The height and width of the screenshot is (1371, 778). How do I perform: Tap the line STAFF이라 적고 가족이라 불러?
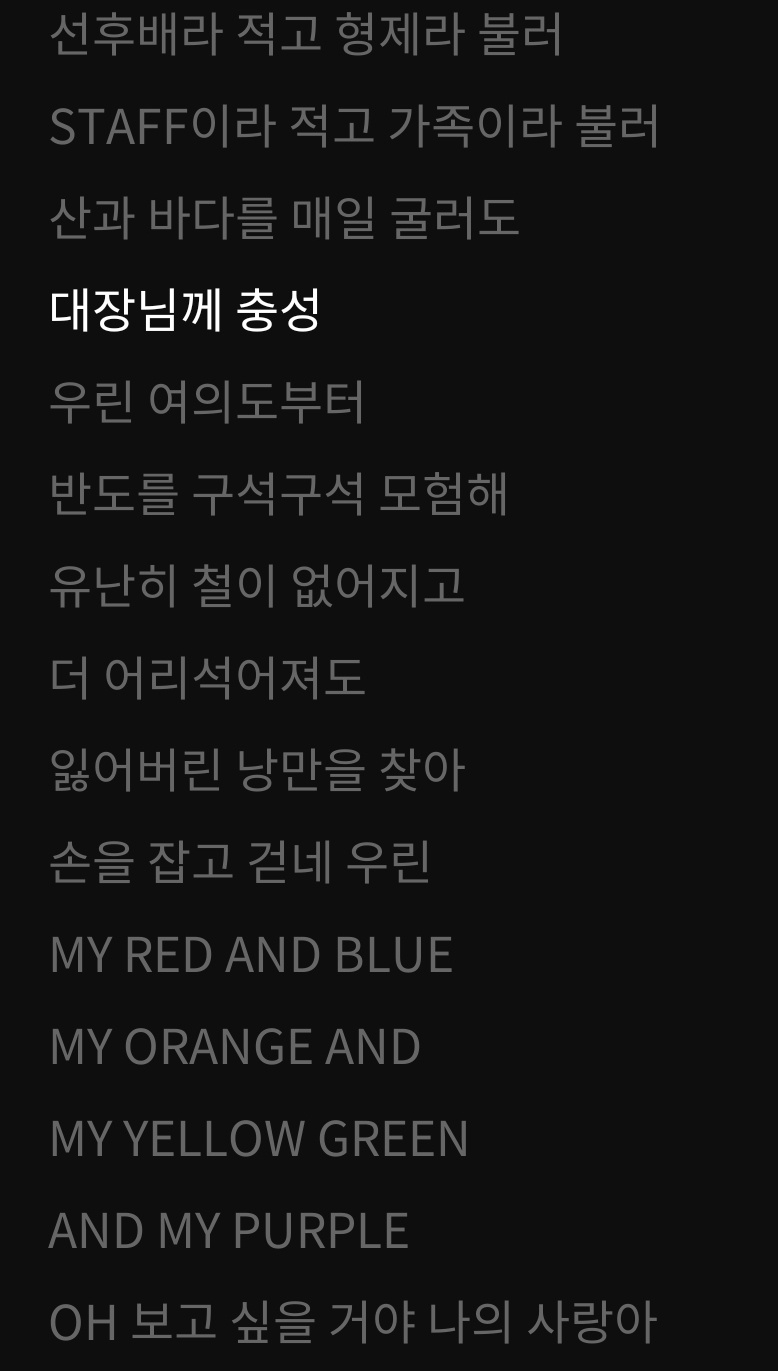354,127
